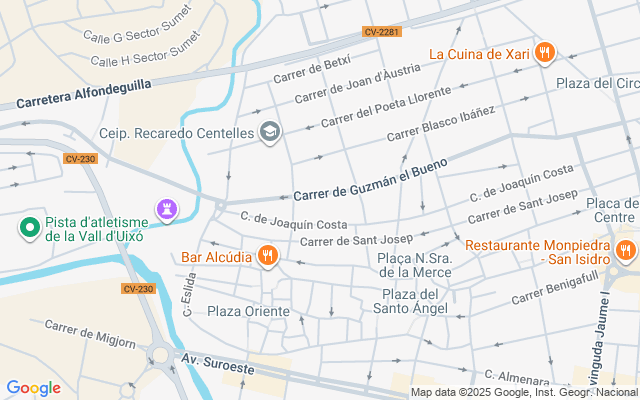This screenshot has height=400, width=640.
Task: Select Restaurante Monpiedra - San Isidro marker
Action: pyautogui.click(x=625, y=250)
